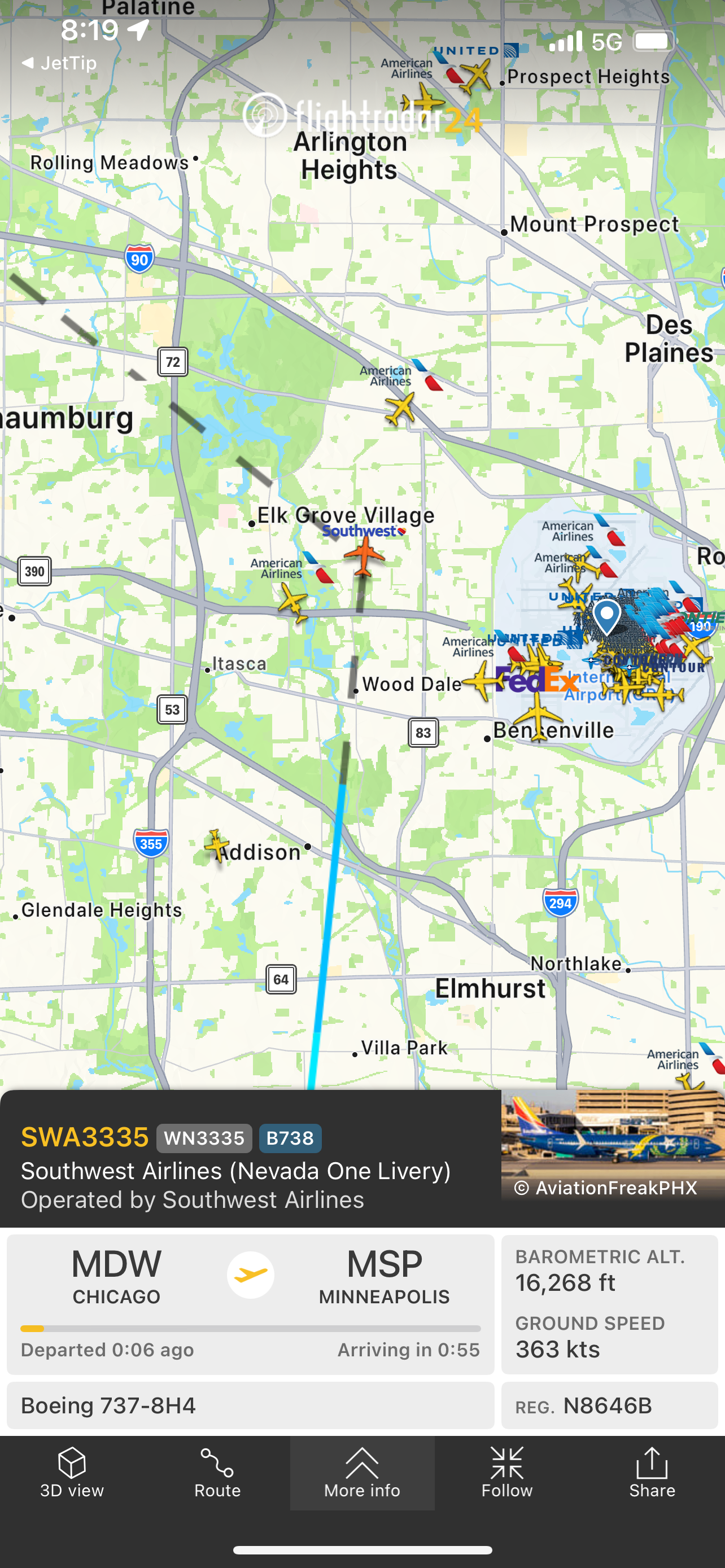Go back to JetTip app
Screen dimensions: 725x1568
click(60, 63)
